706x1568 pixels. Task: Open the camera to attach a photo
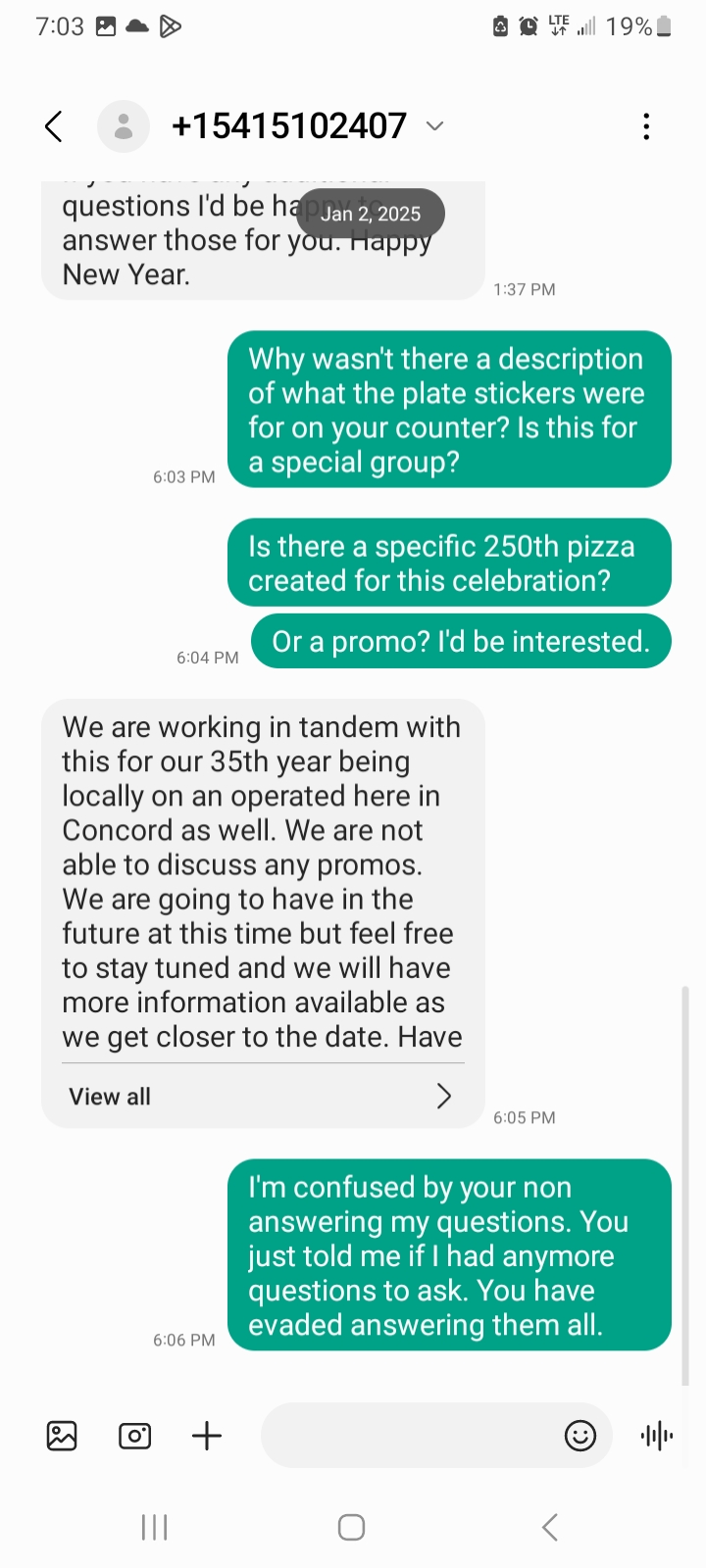coord(134,1437)
